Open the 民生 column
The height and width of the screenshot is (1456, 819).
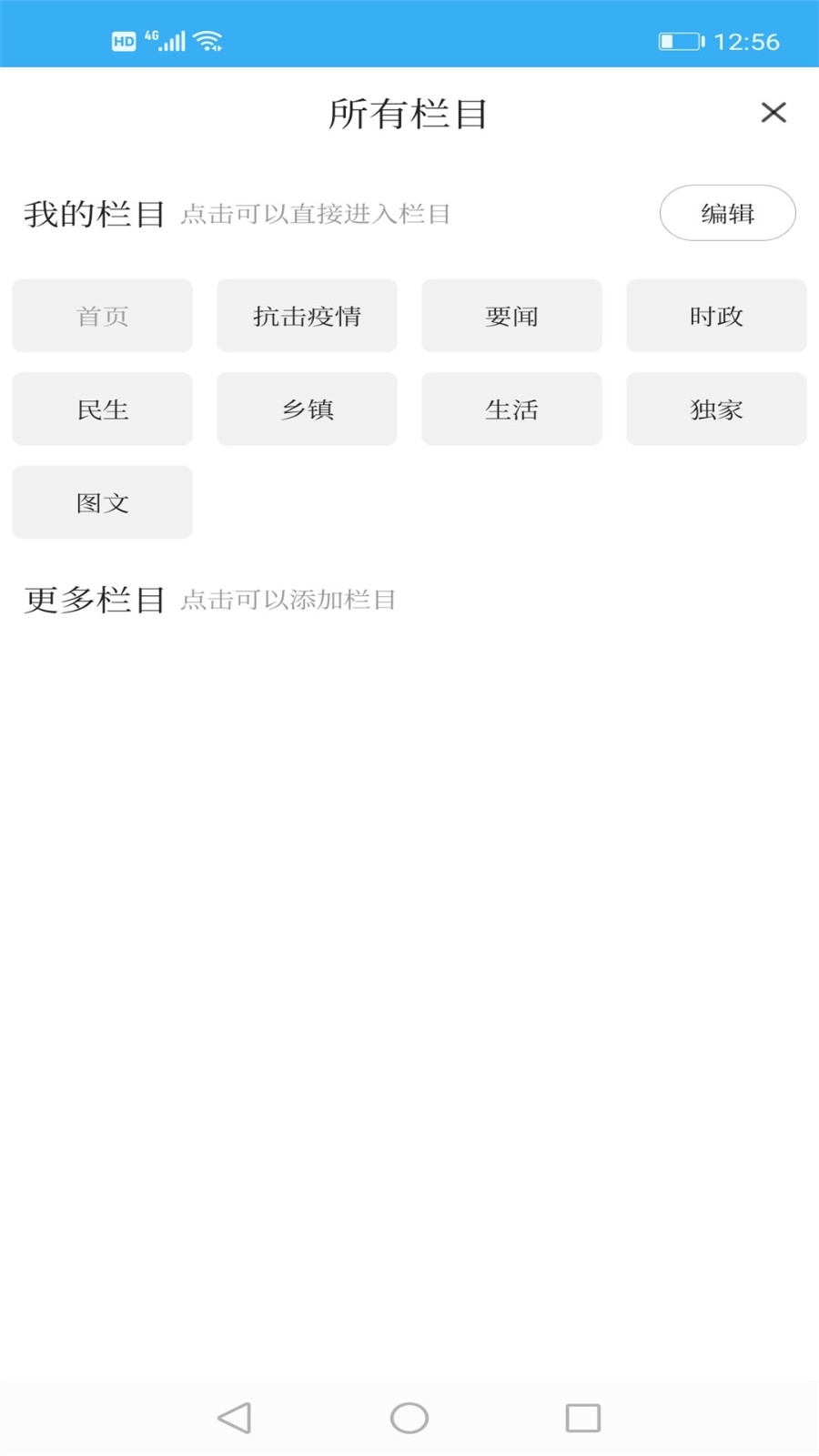[x=102, y=409]
